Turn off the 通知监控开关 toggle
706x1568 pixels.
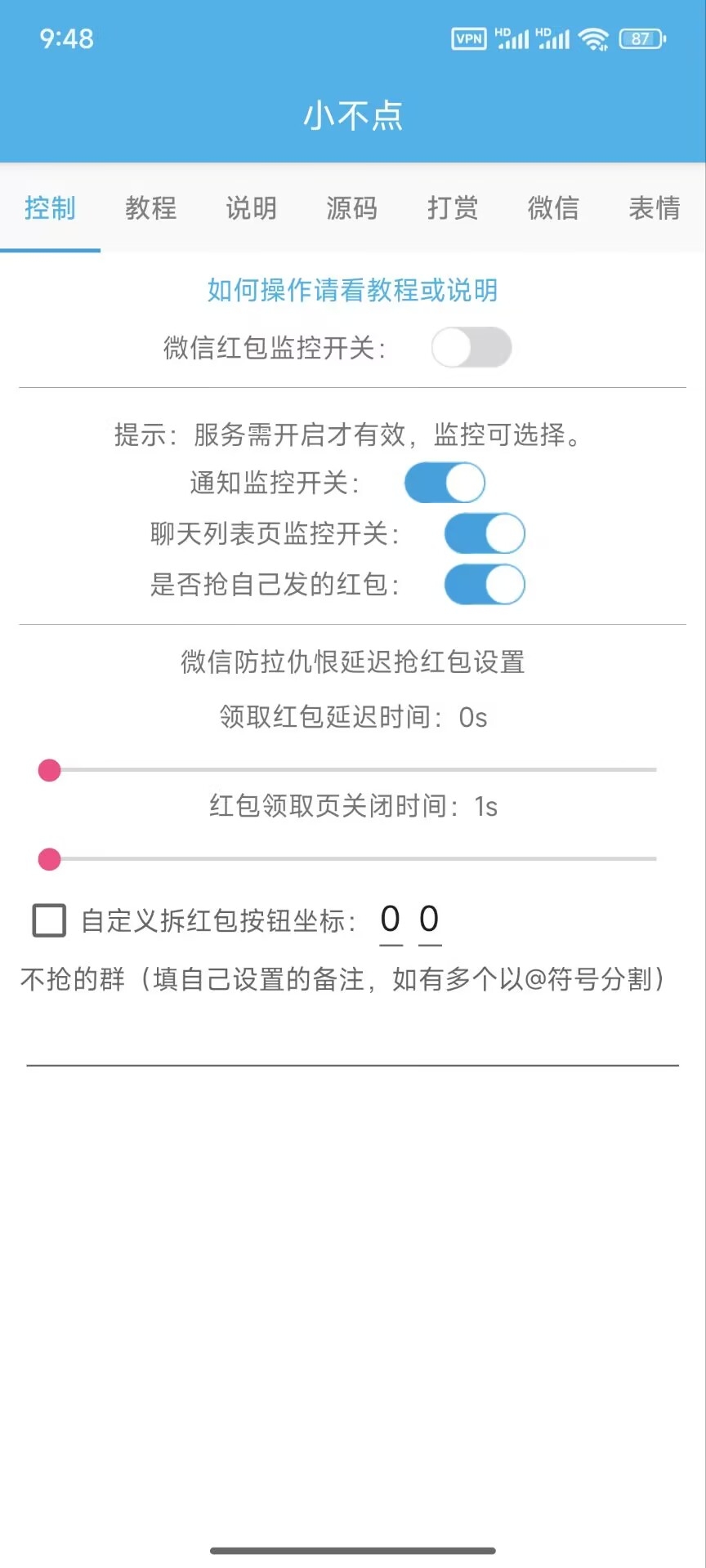coord(445,483)
